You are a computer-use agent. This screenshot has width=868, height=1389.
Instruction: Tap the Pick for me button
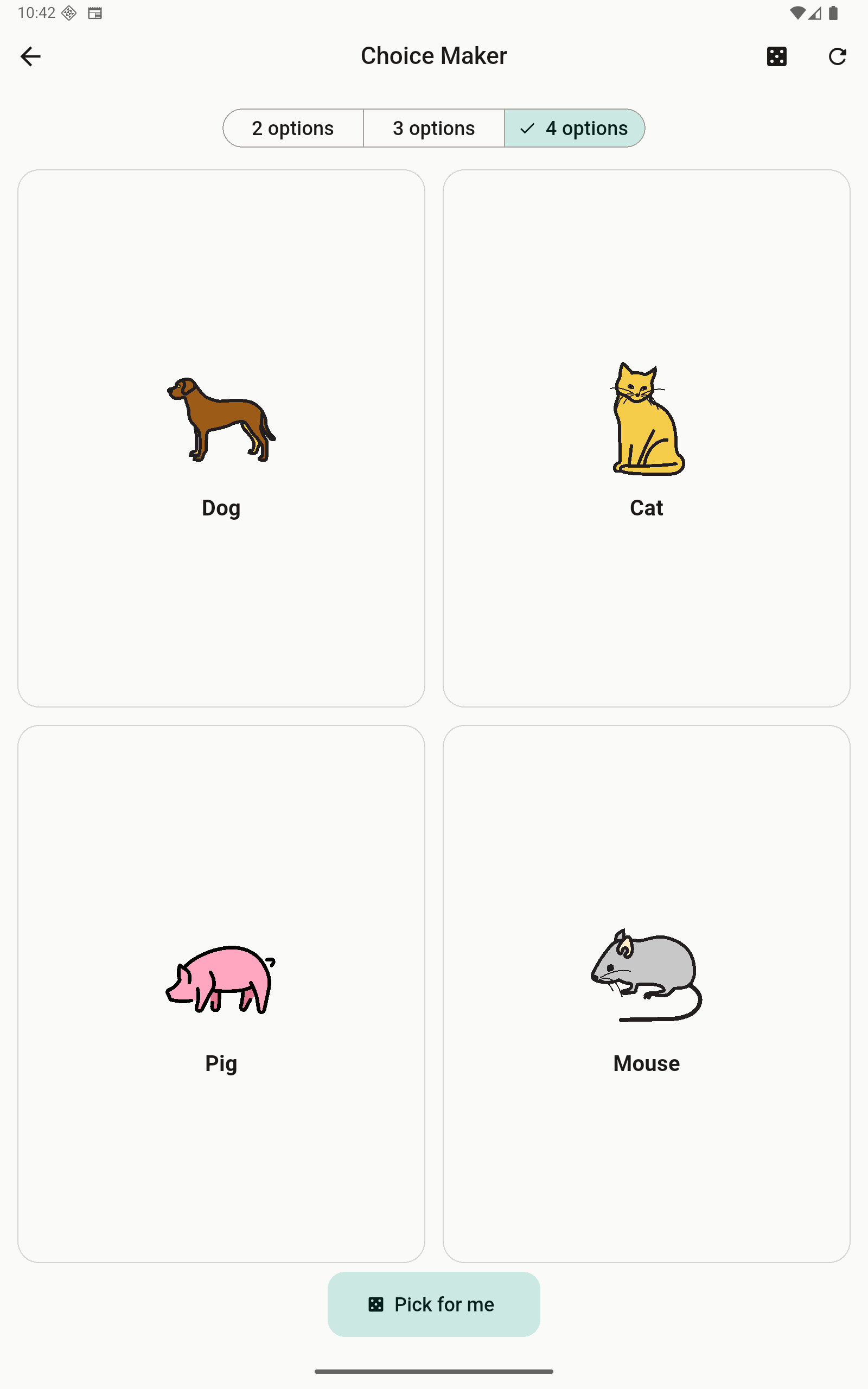point(434,1304)
